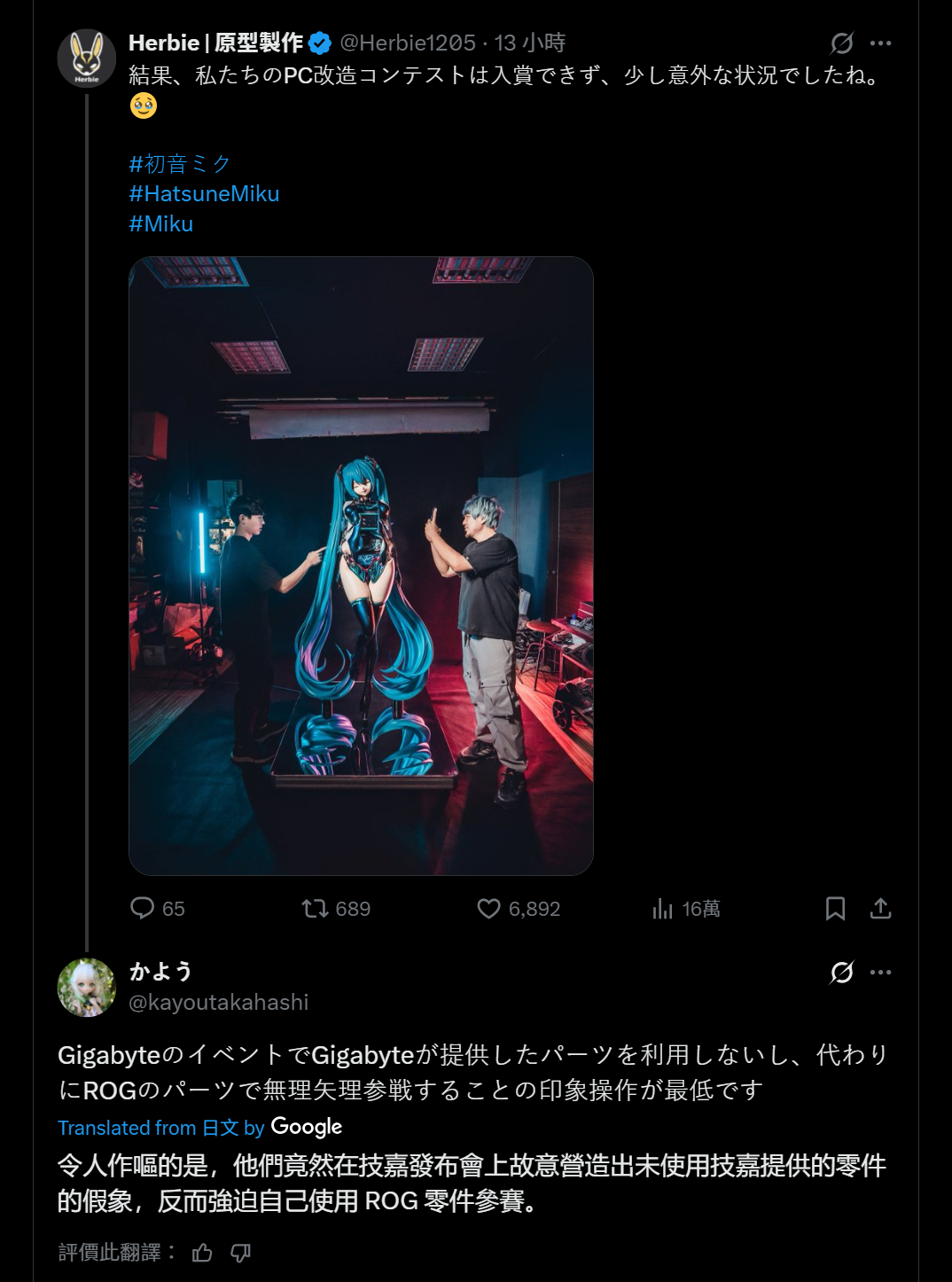Screen dimensions: 952x1282
Task: Open Grok icon on かよう's reply
Action: (841, 972)
